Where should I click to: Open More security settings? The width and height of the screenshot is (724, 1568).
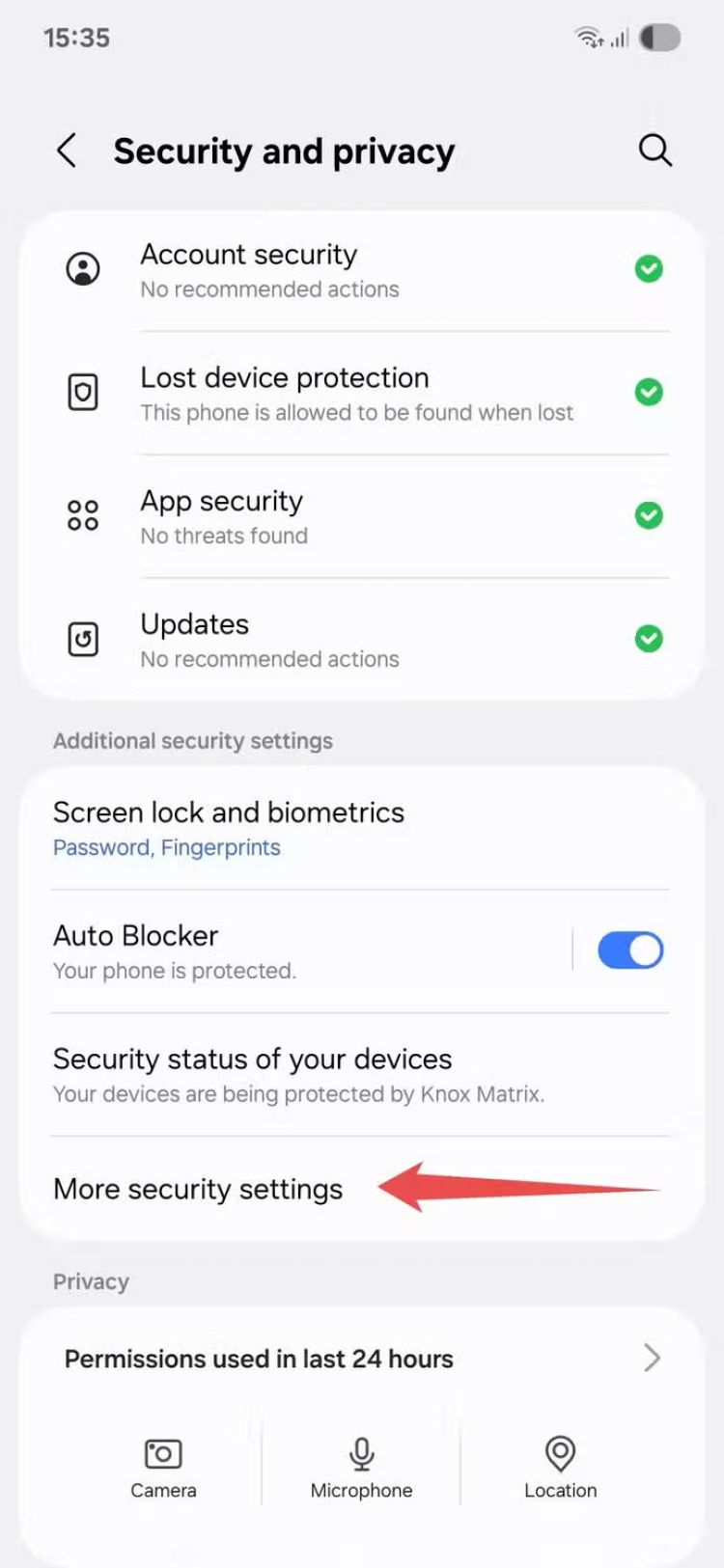(x=198, y=1190)
